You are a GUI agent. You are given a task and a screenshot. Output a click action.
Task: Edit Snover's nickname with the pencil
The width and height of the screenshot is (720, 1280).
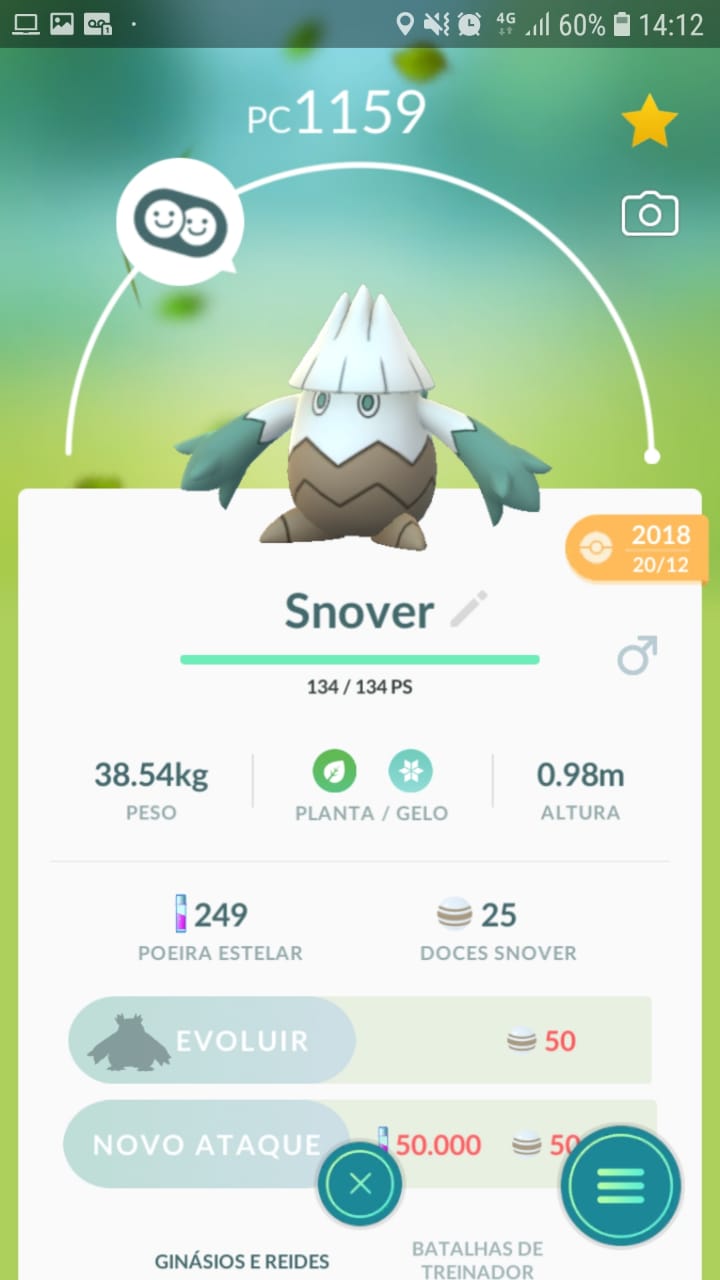468,610
